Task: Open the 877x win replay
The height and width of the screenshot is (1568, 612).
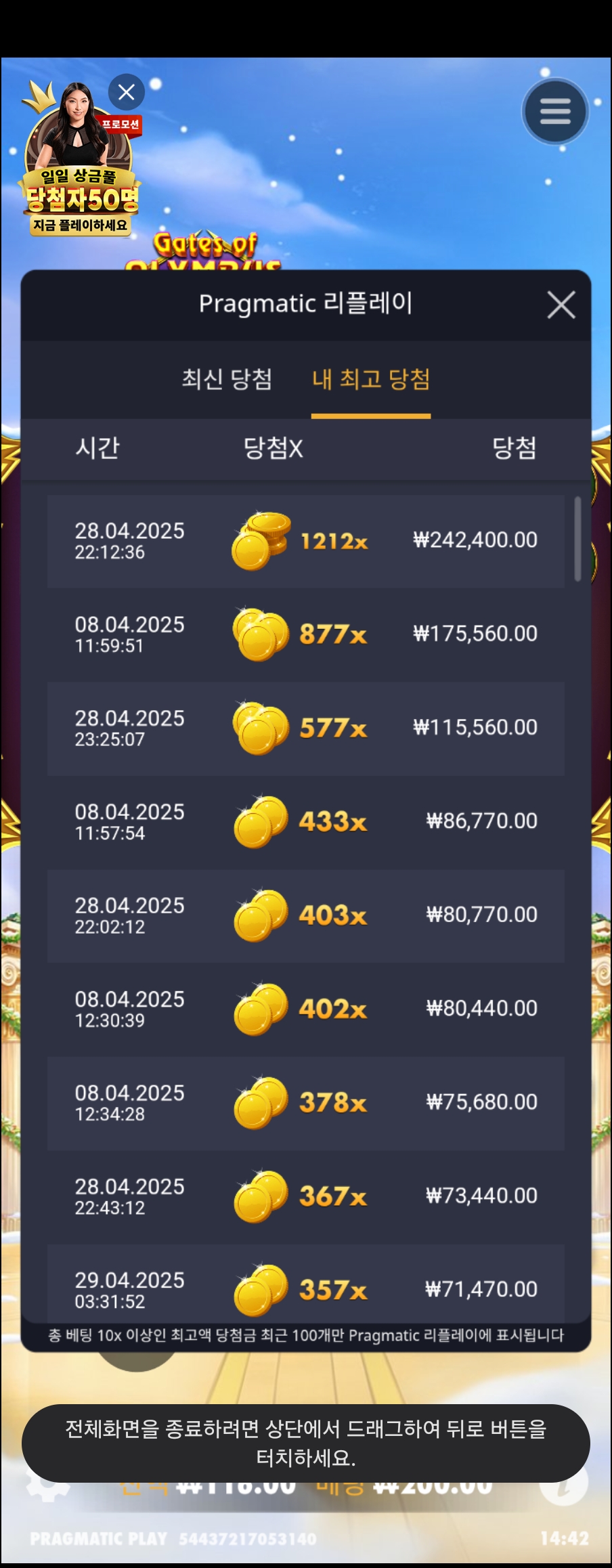Action: point(306,634)
